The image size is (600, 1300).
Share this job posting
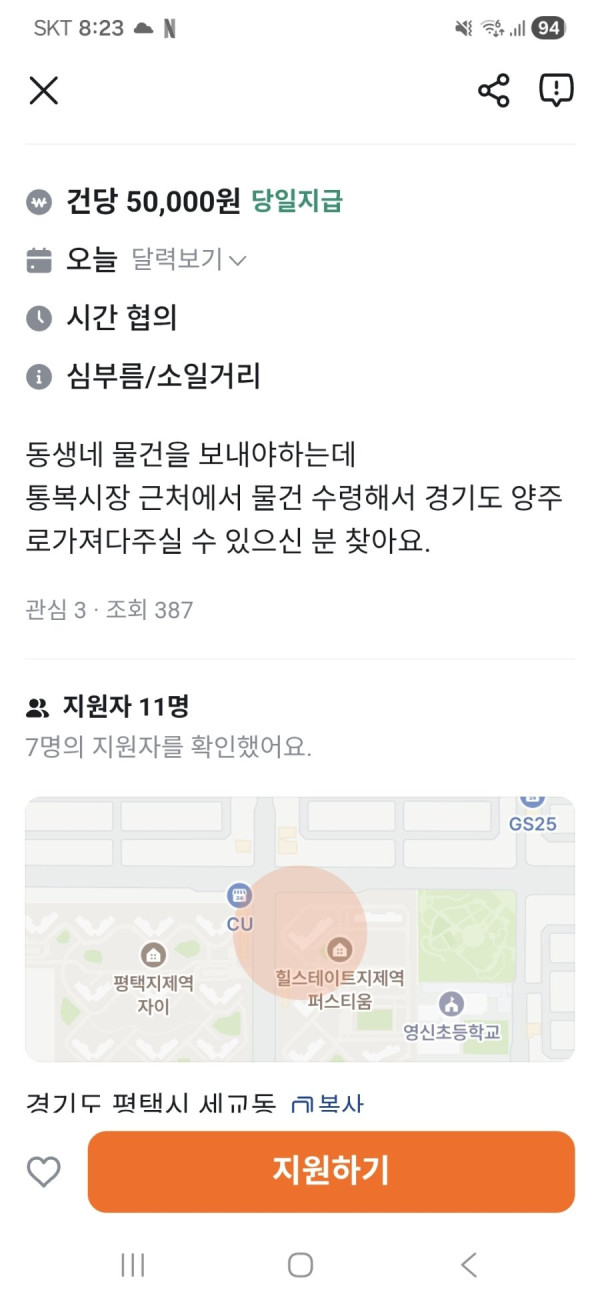point(494,91)
